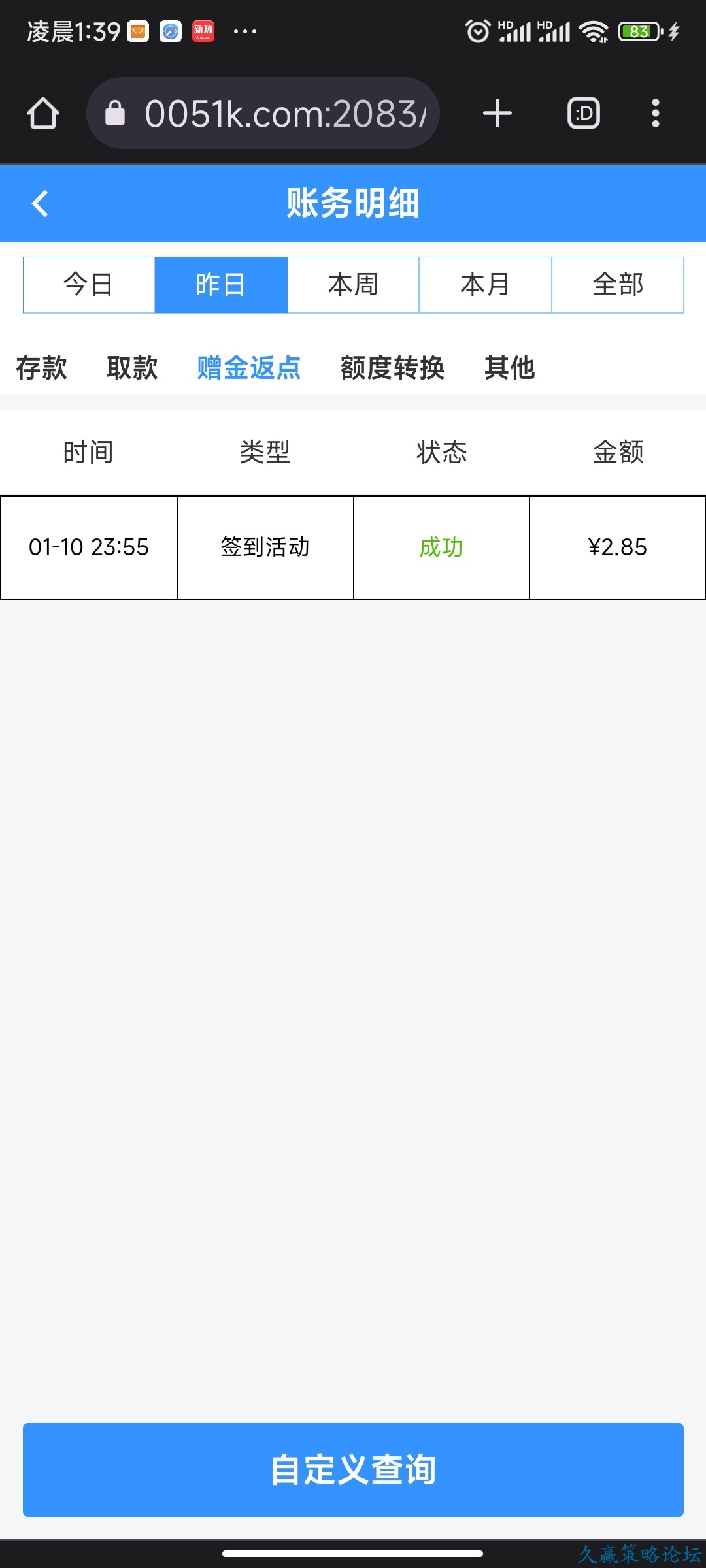Open browser home page
This screenshot has height=1568, width=706.
click(x=43, y=114)
